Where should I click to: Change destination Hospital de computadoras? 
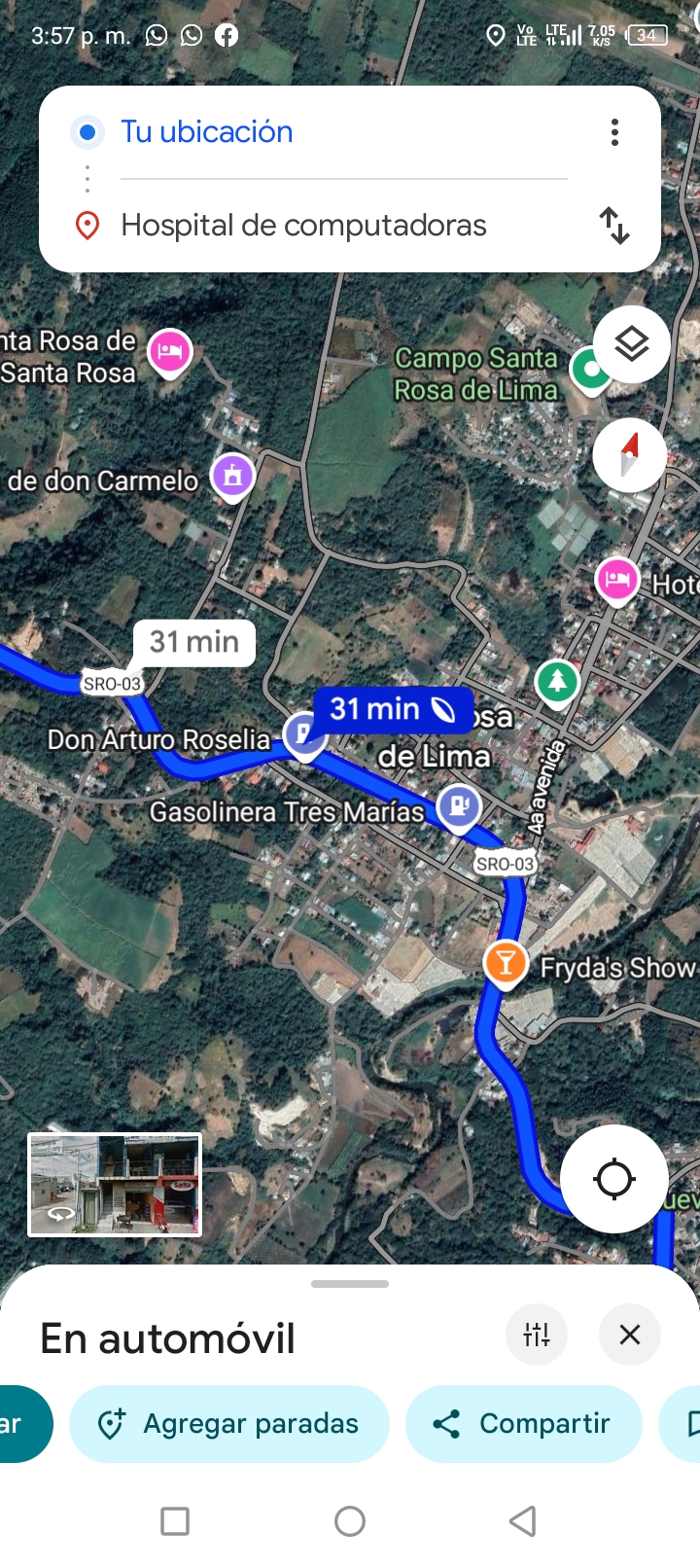303,226
